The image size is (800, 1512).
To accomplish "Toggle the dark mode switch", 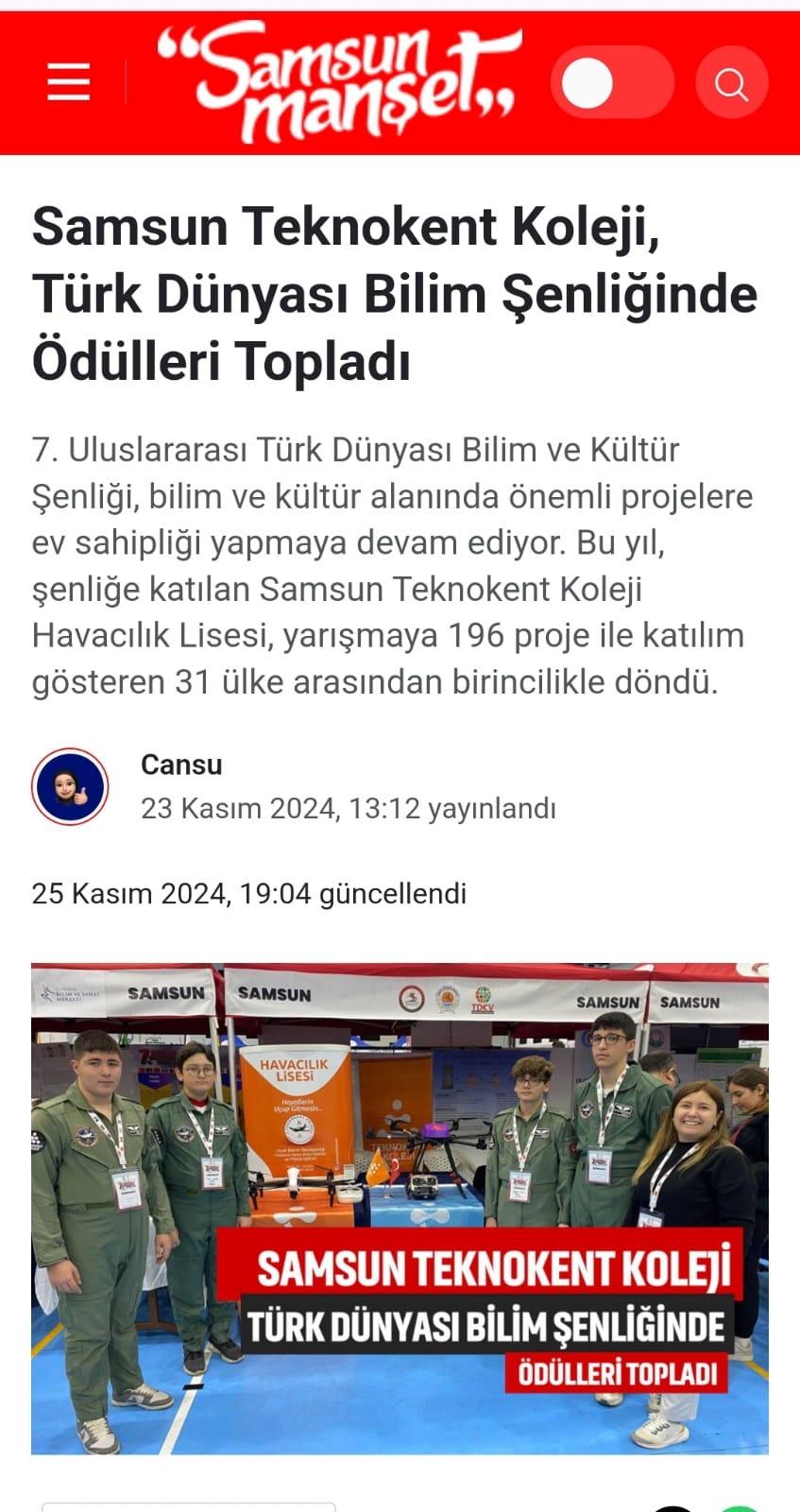I will pos(611,83).
